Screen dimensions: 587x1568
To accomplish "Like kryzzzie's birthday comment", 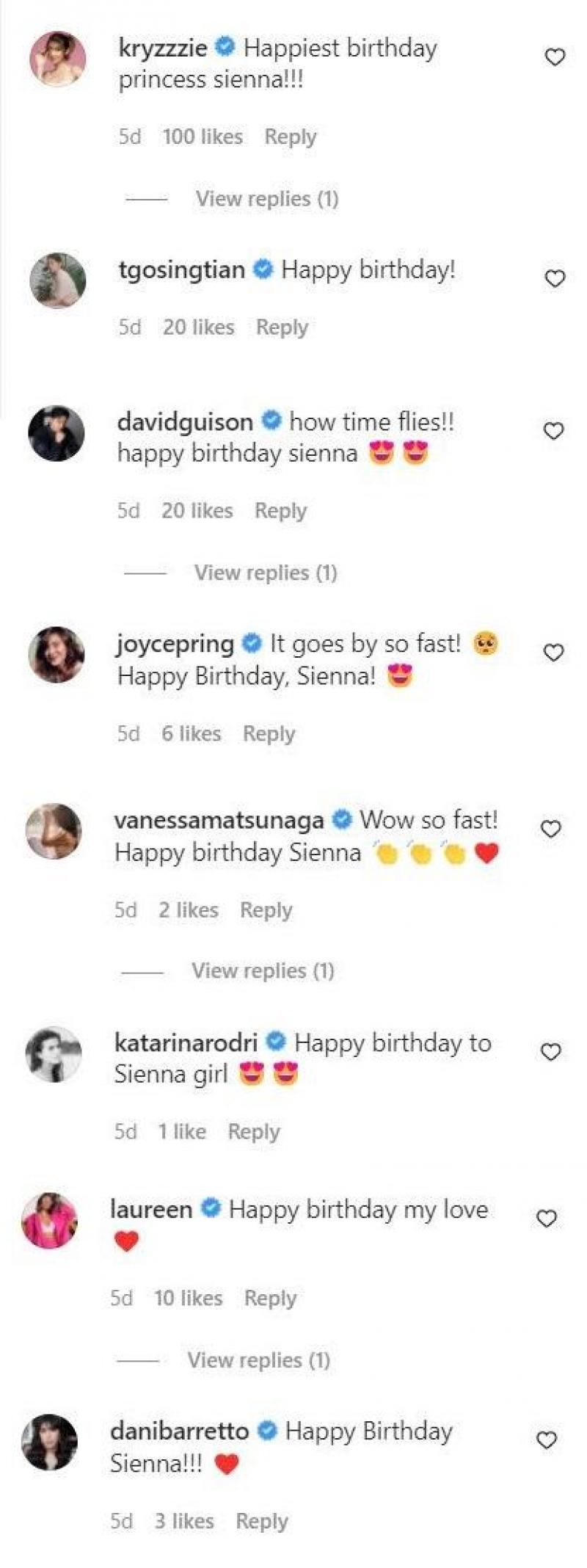I will [x=555, y=57].
